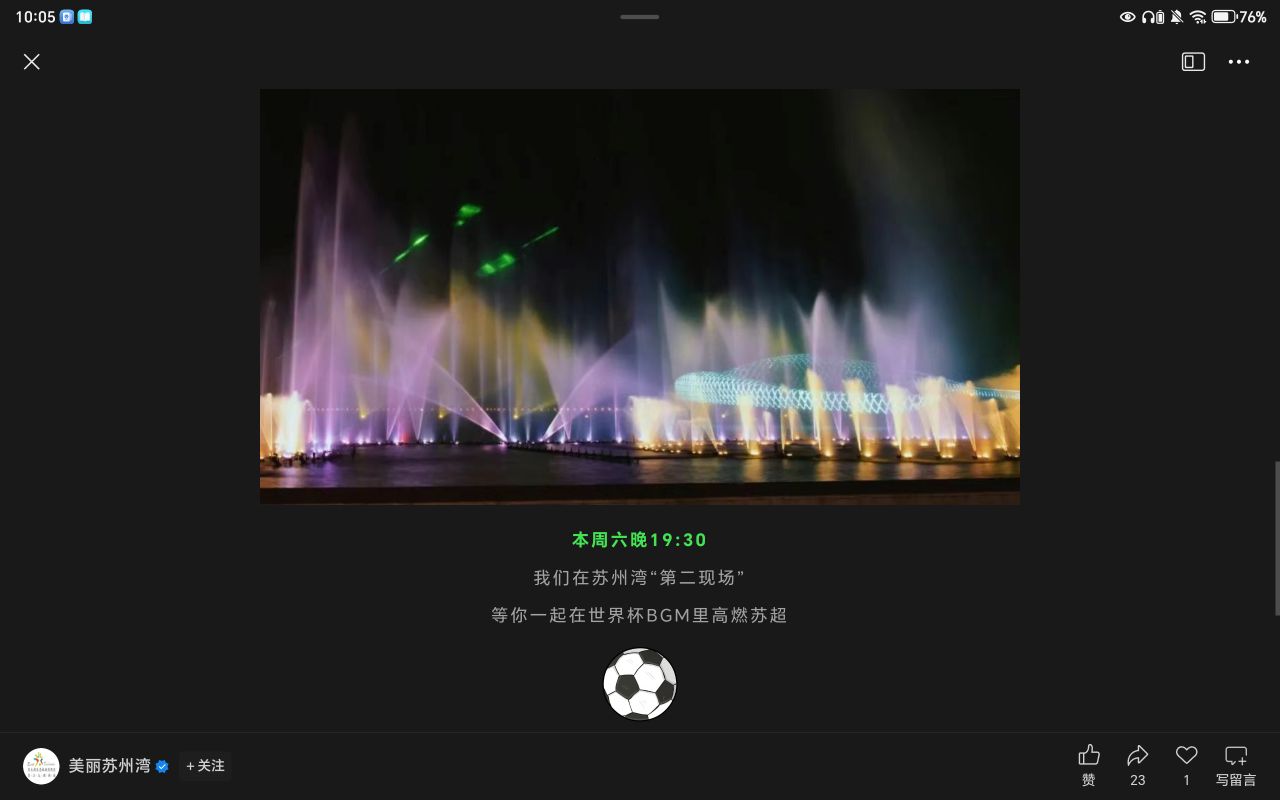Share this article
Viewport: 1280px width, 800px height.
pos(1137,764)
